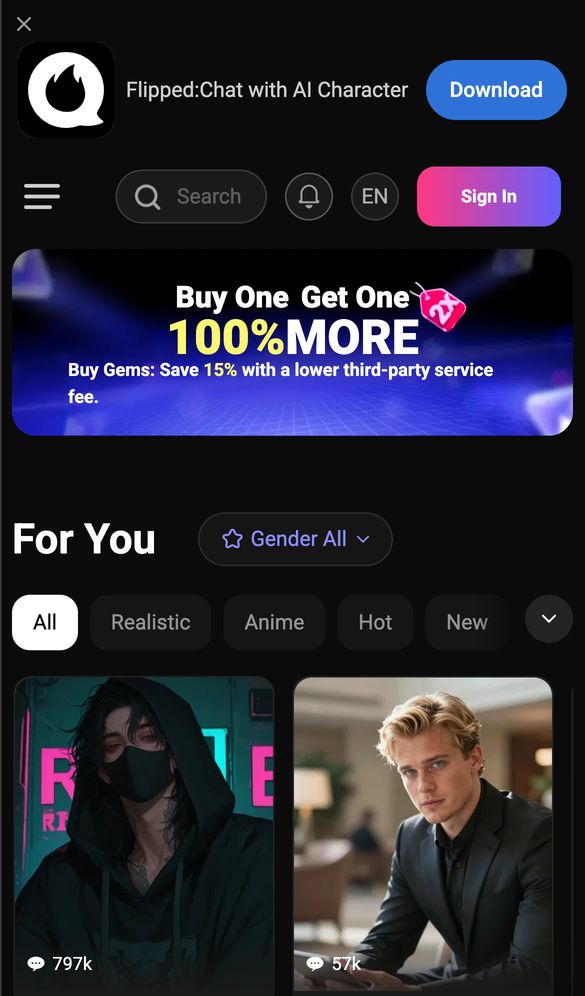Open the Buy One Get One promo banner
This screenshot has height=996, width=585.
(x=292, y=342)
